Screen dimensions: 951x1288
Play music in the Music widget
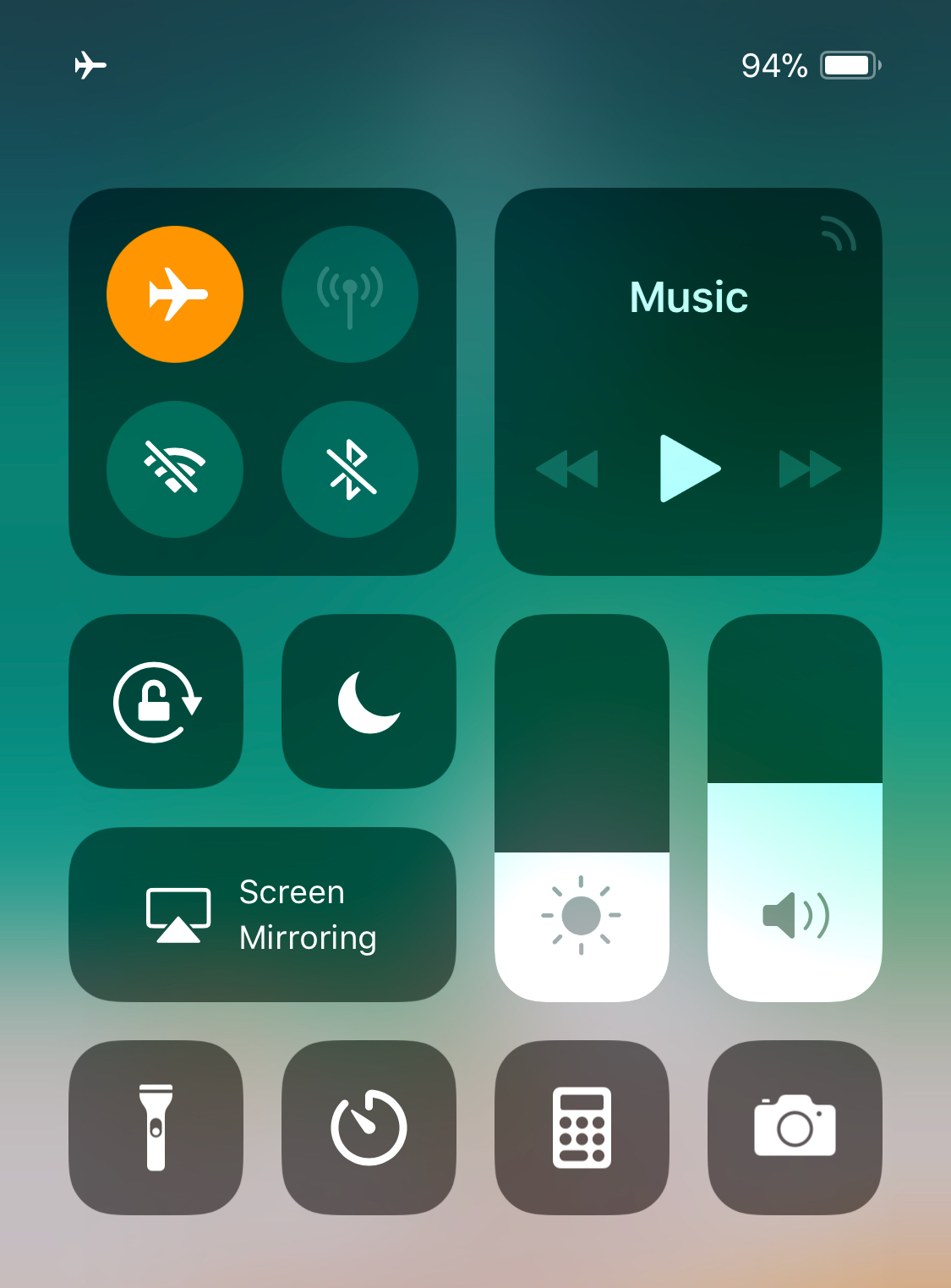689,469
